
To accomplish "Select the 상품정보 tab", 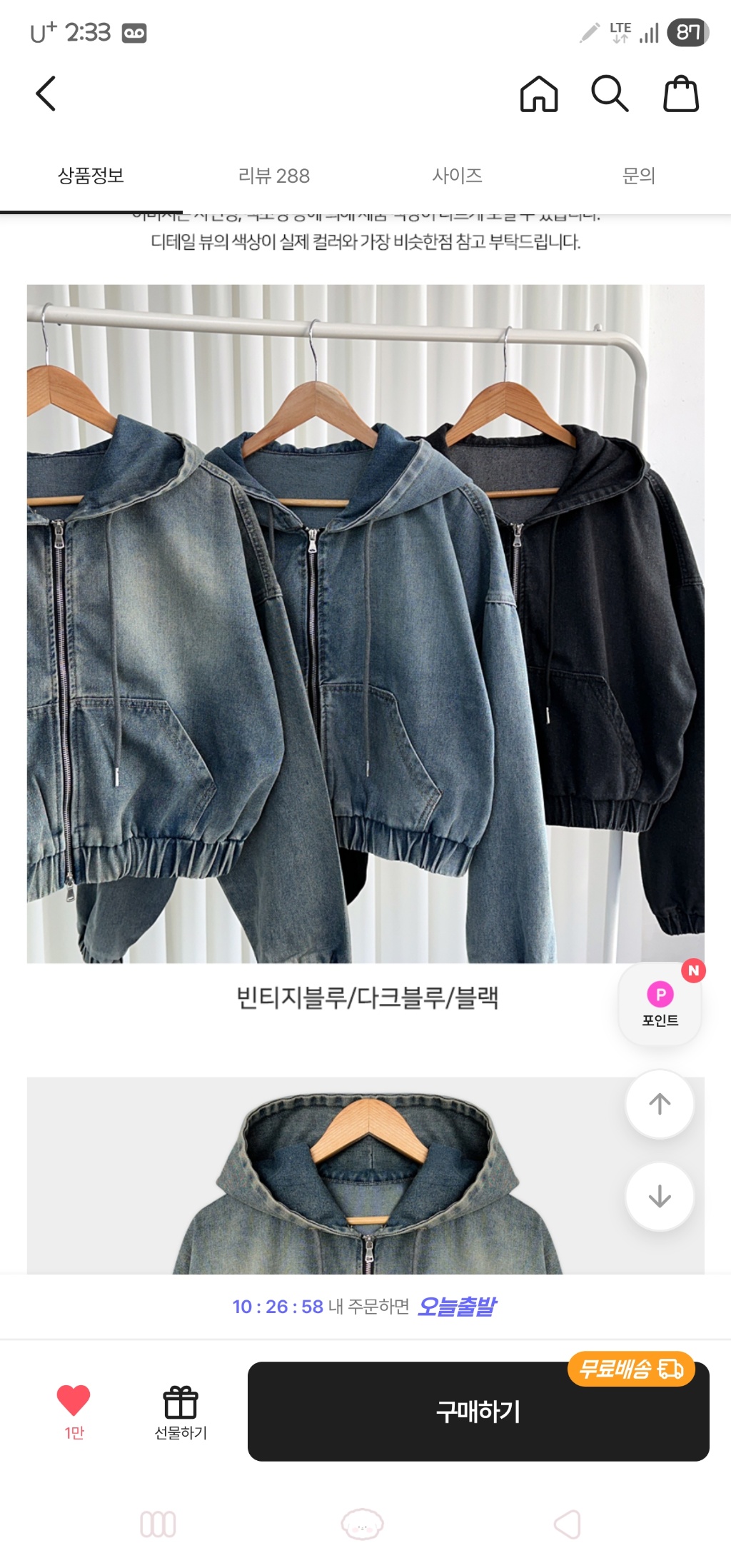I will pyautogui.click(x=91, y=176).
